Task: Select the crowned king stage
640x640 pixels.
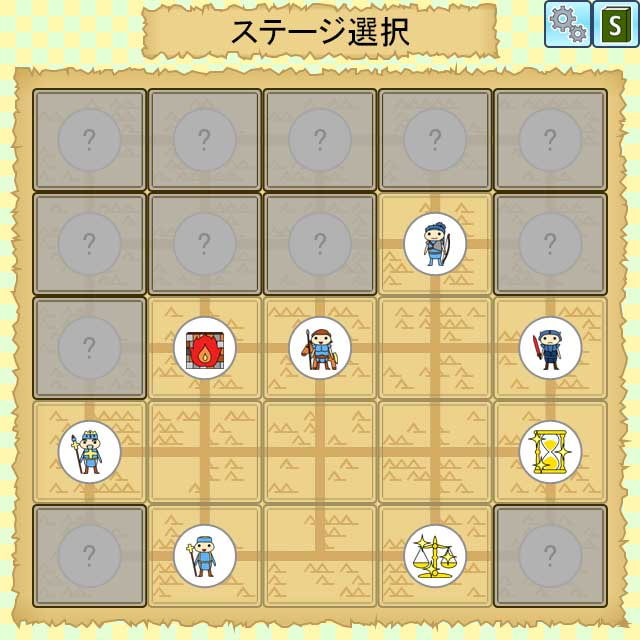Action: 89,452
